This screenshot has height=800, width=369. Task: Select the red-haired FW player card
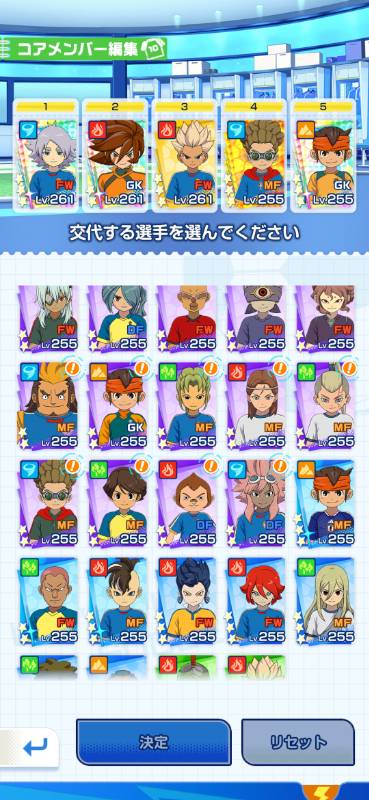[x=256, y=601]
